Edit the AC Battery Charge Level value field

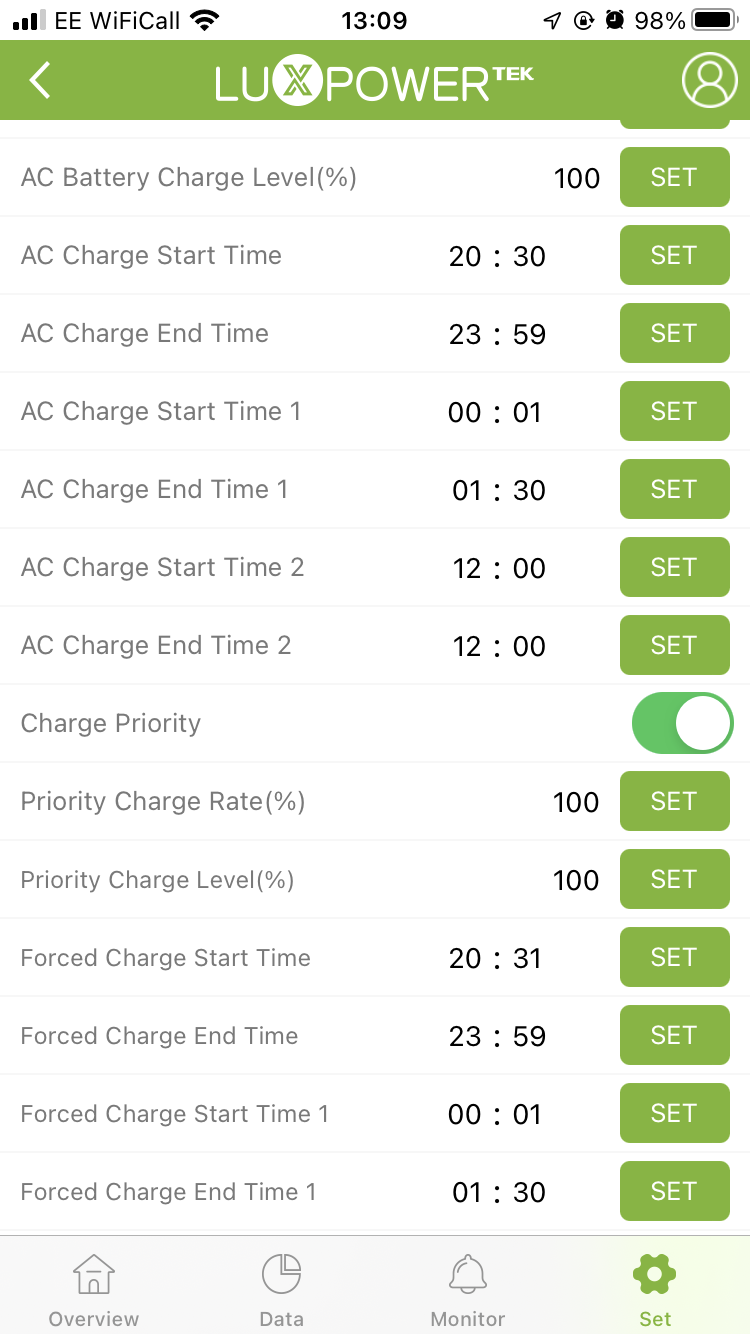coord(577,178)
